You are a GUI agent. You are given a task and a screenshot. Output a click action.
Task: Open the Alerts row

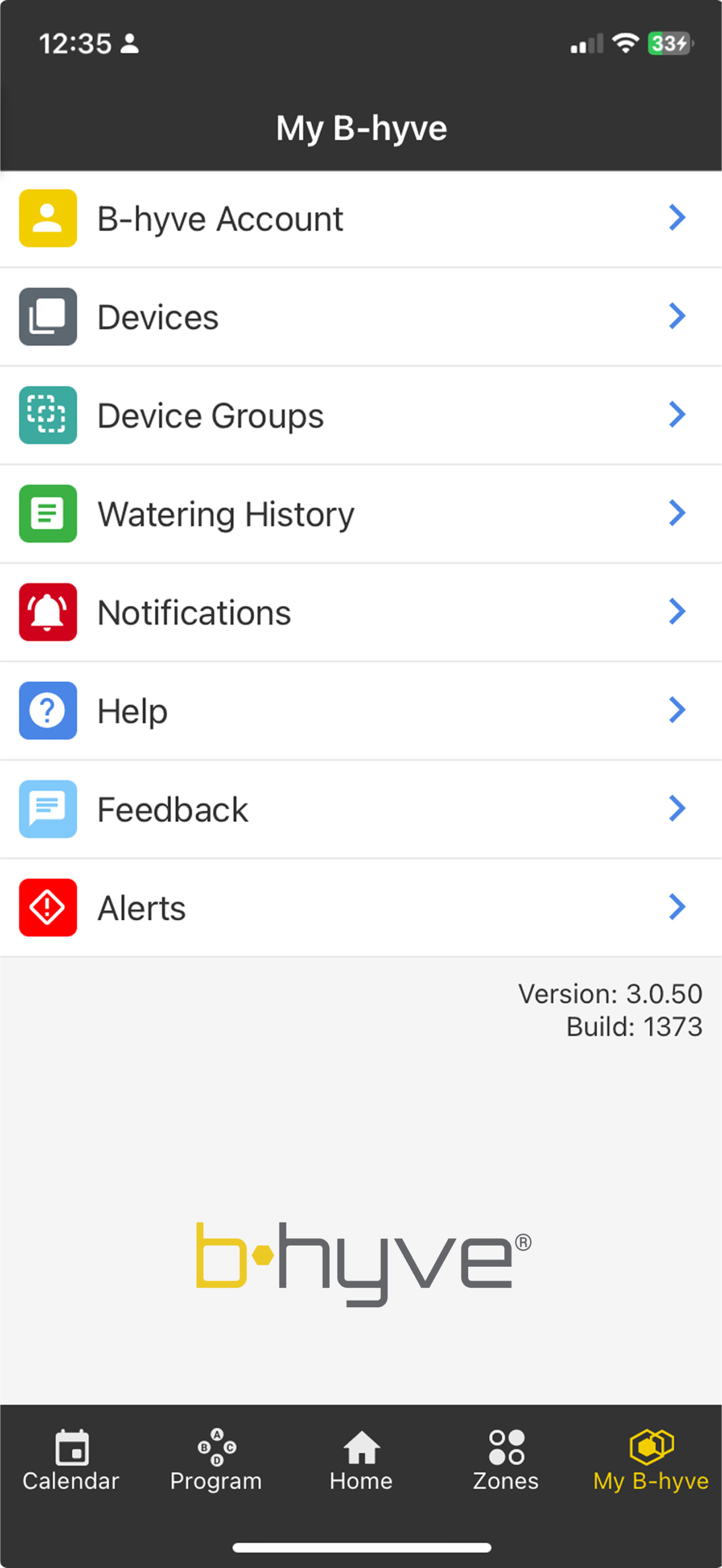tap(360, 908)
